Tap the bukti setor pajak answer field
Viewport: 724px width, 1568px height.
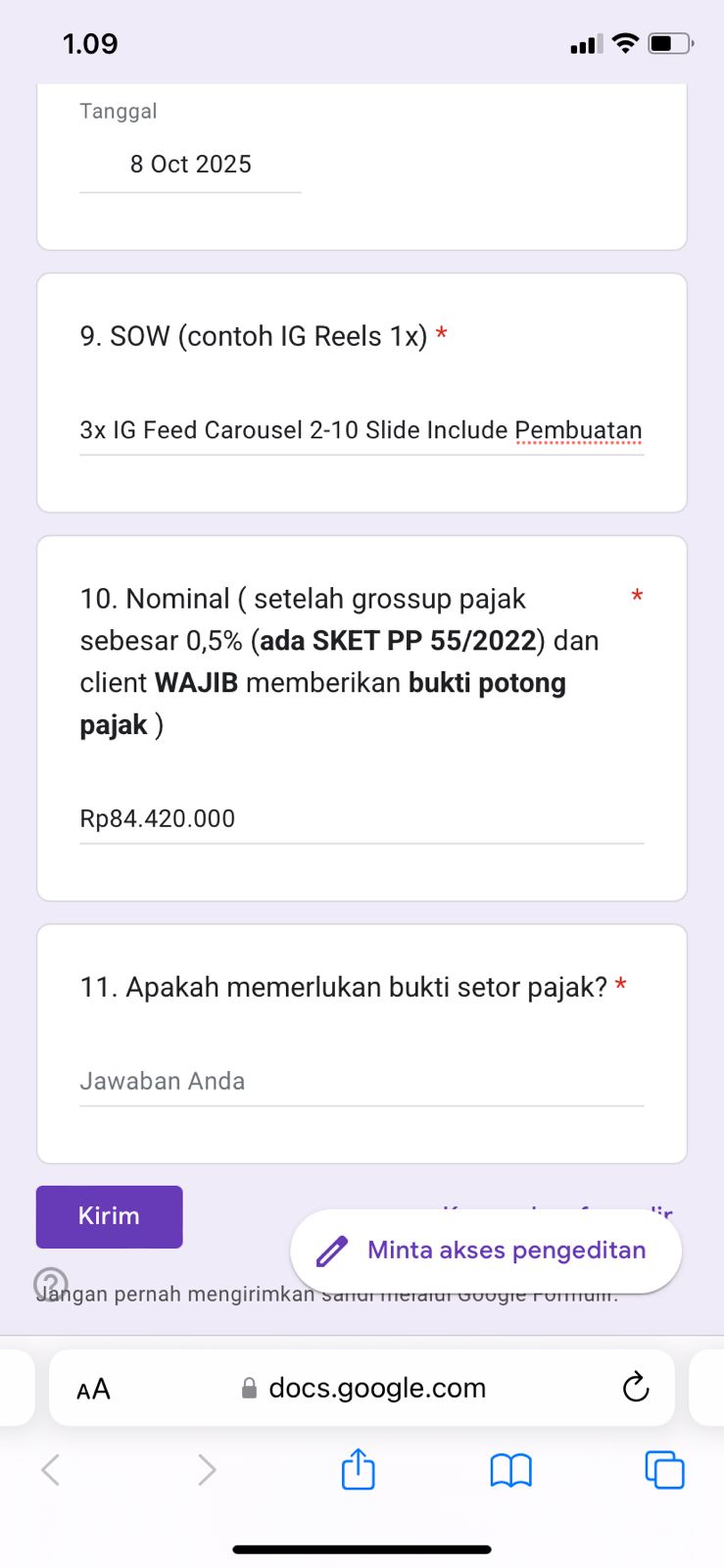[361, 1081]
